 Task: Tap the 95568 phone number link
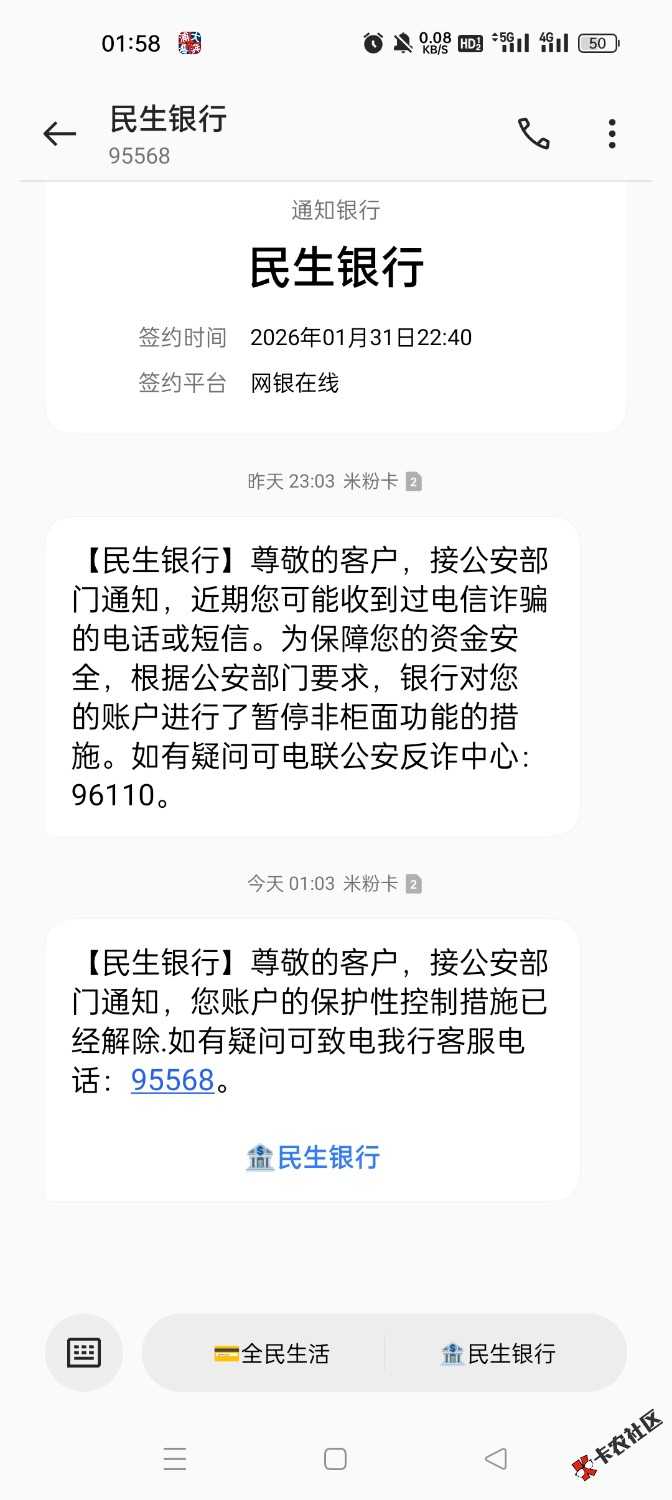[172, 1080]
